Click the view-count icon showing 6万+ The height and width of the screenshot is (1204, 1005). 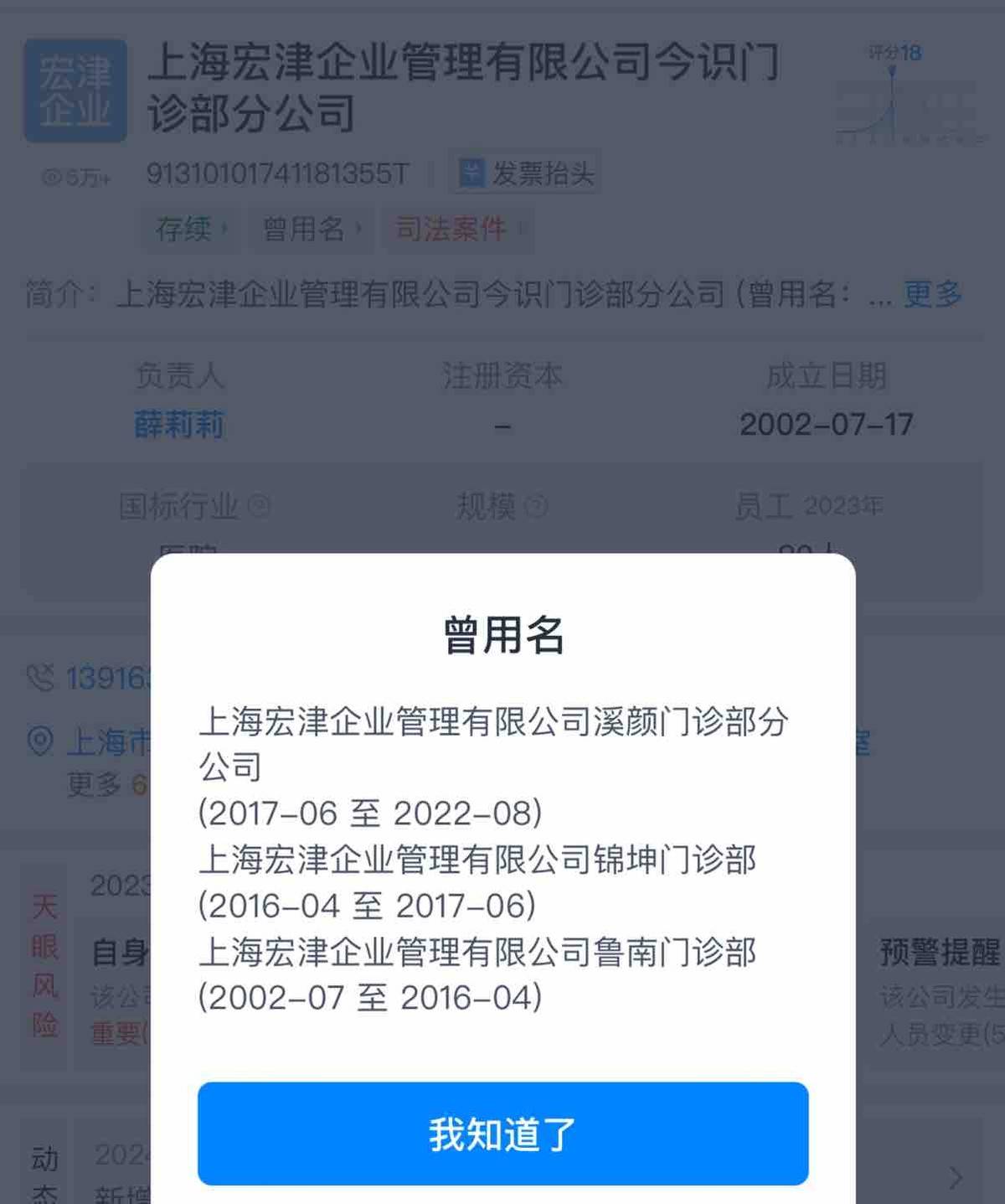[x=50, y=174]
